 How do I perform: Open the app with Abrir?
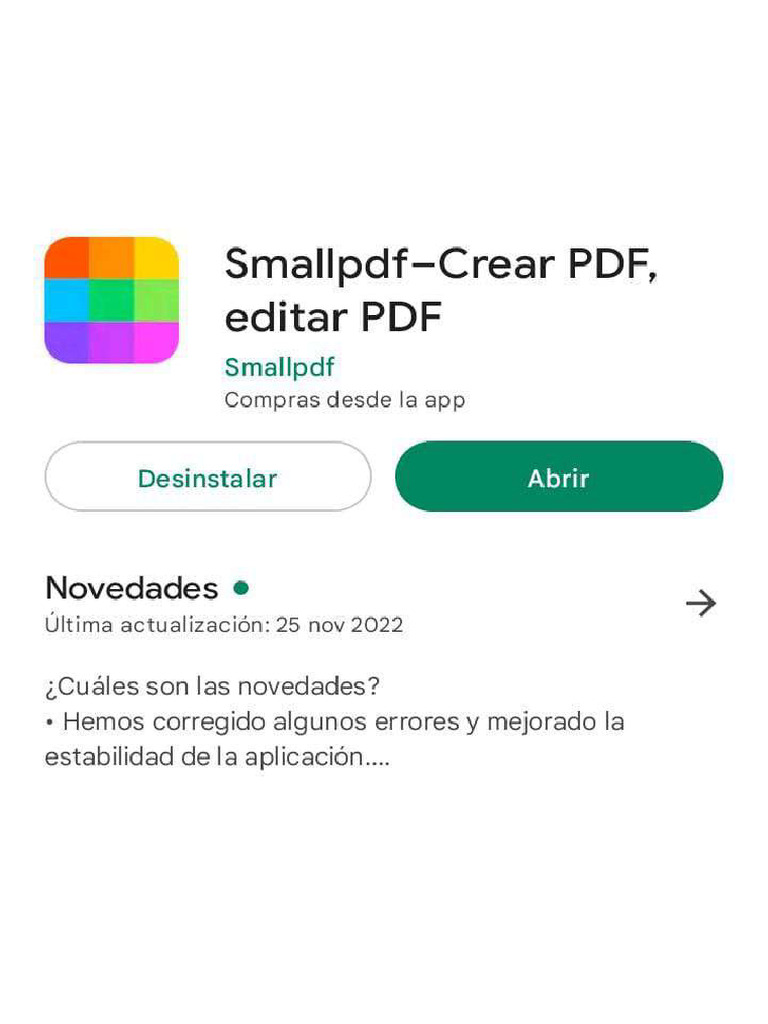(559, 477)
